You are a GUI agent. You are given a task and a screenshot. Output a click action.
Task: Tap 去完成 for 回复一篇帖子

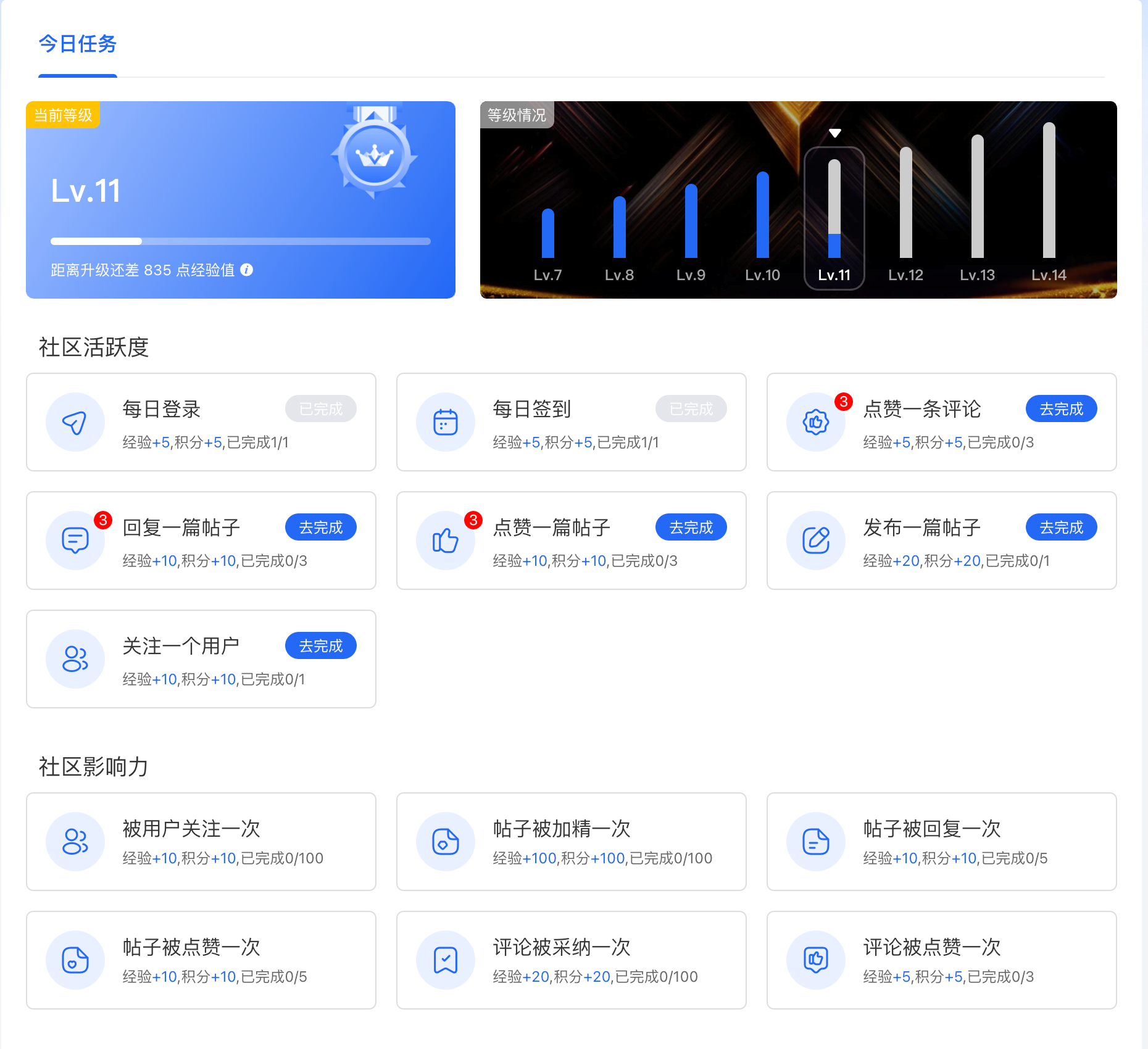click(320, 528)
